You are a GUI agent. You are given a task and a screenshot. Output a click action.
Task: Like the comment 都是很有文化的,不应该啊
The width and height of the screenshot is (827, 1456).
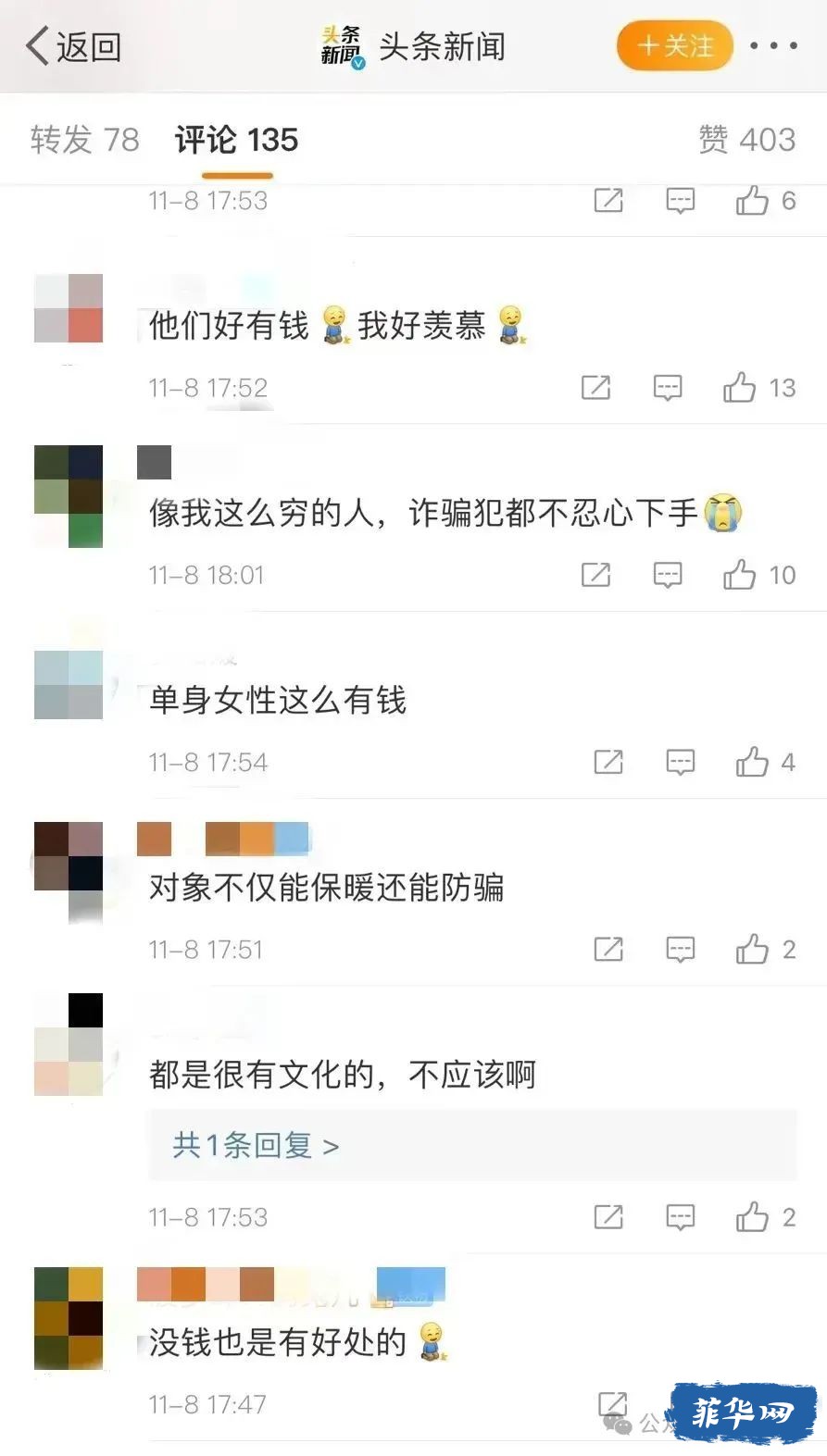point(752,1217)
